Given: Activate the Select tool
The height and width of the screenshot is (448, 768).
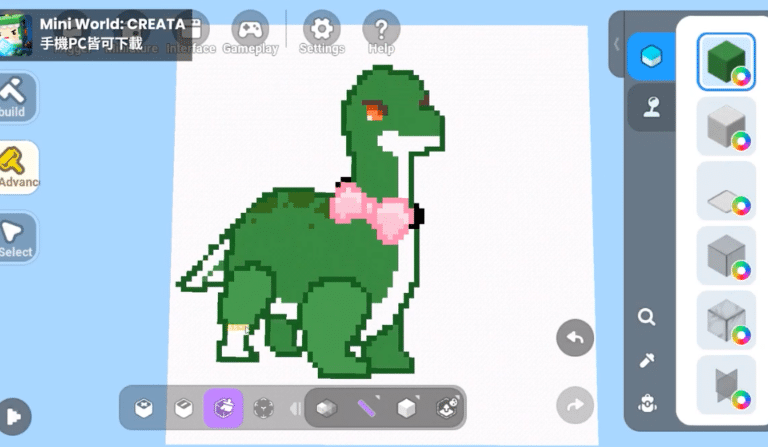Looking at the screenshot, I should pyautogui.click(x=17, y=238).
